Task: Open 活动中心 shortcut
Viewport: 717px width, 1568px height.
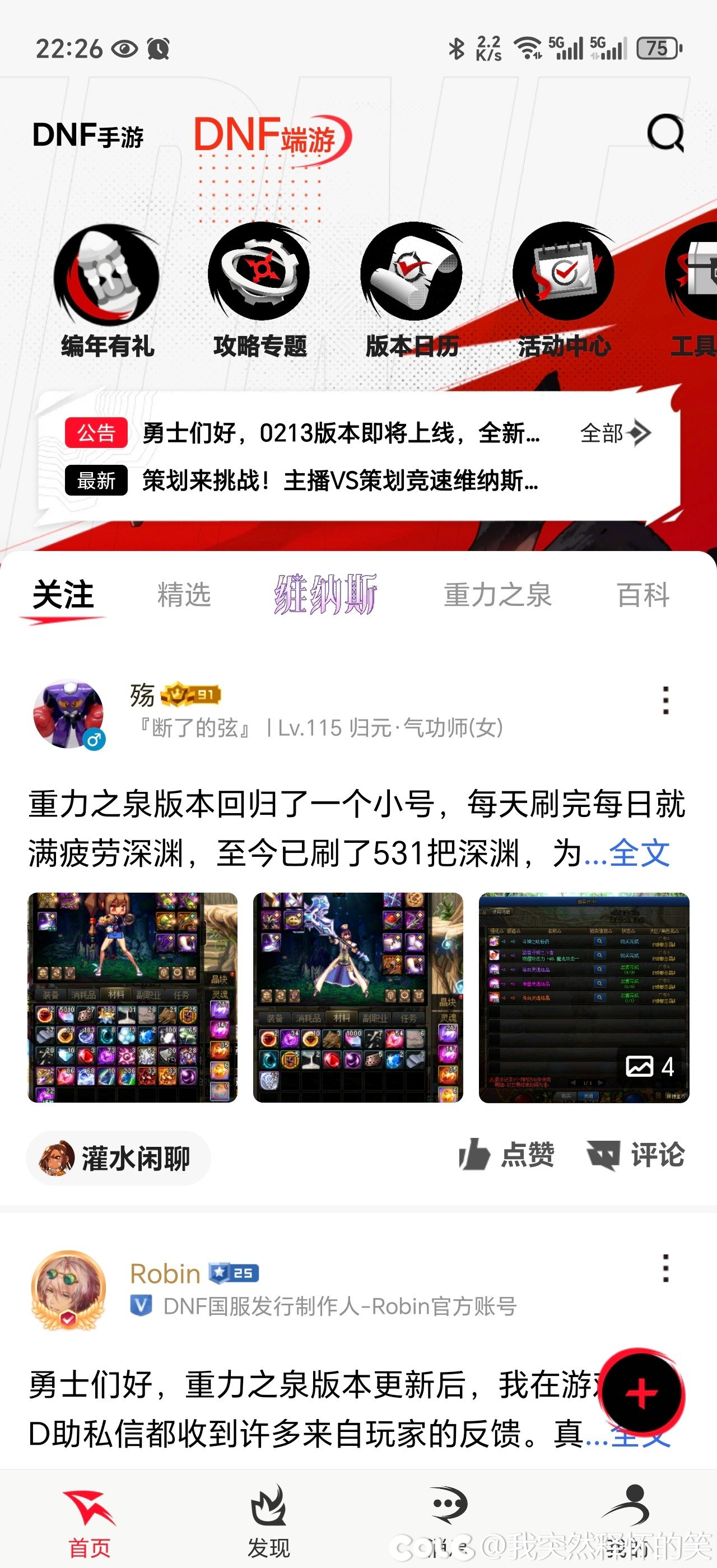Action: point(564,290)
